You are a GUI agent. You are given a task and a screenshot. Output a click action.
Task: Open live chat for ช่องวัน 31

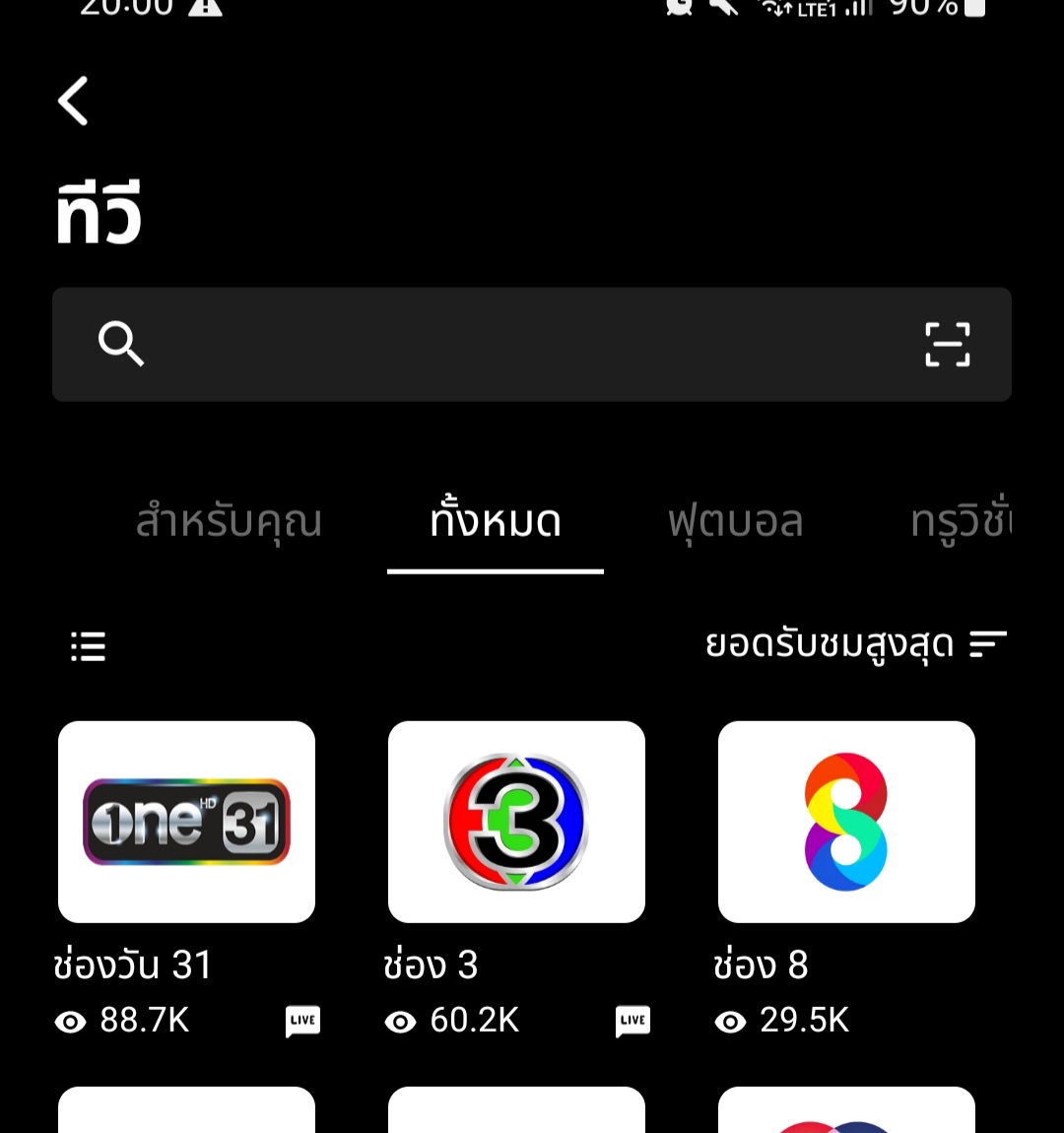point(302,1021)
